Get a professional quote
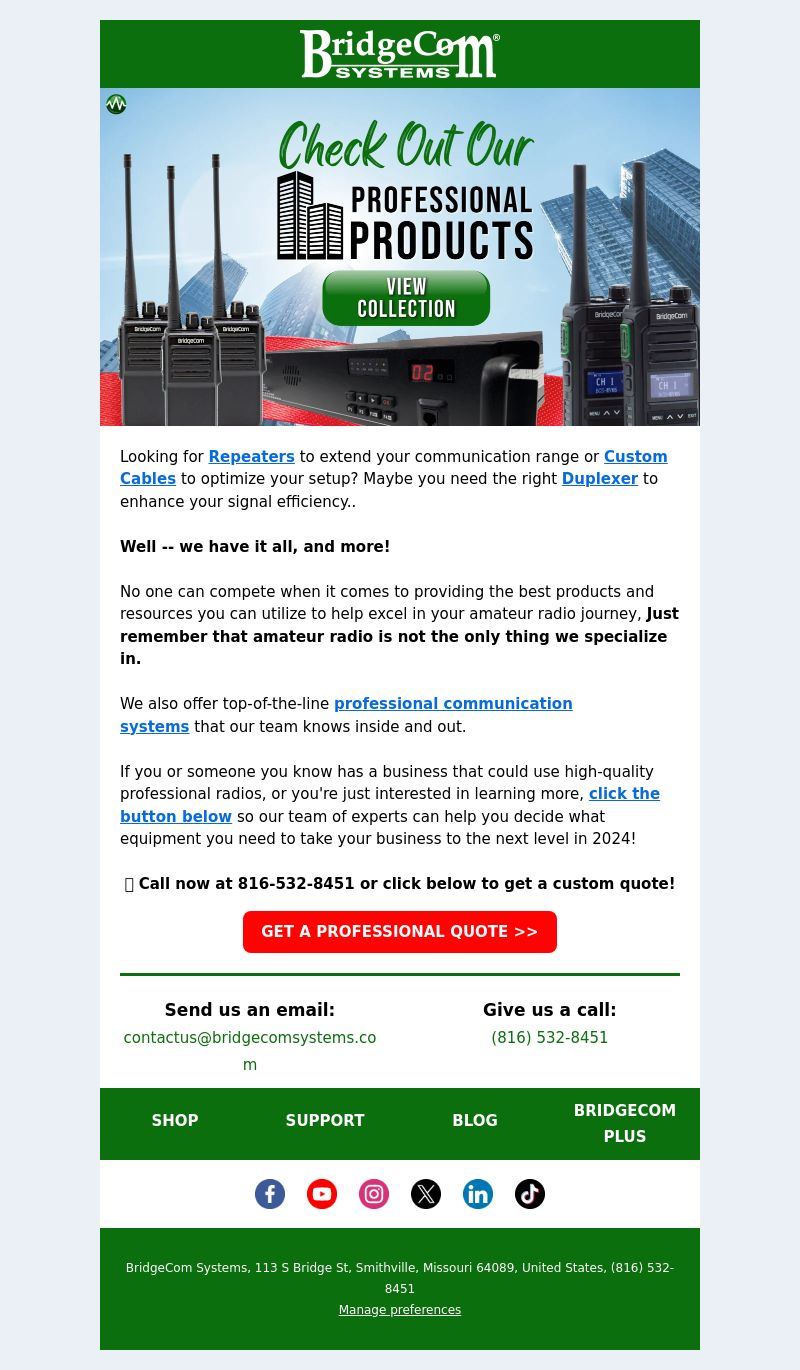800x1370 pixels. click(399, 932)
